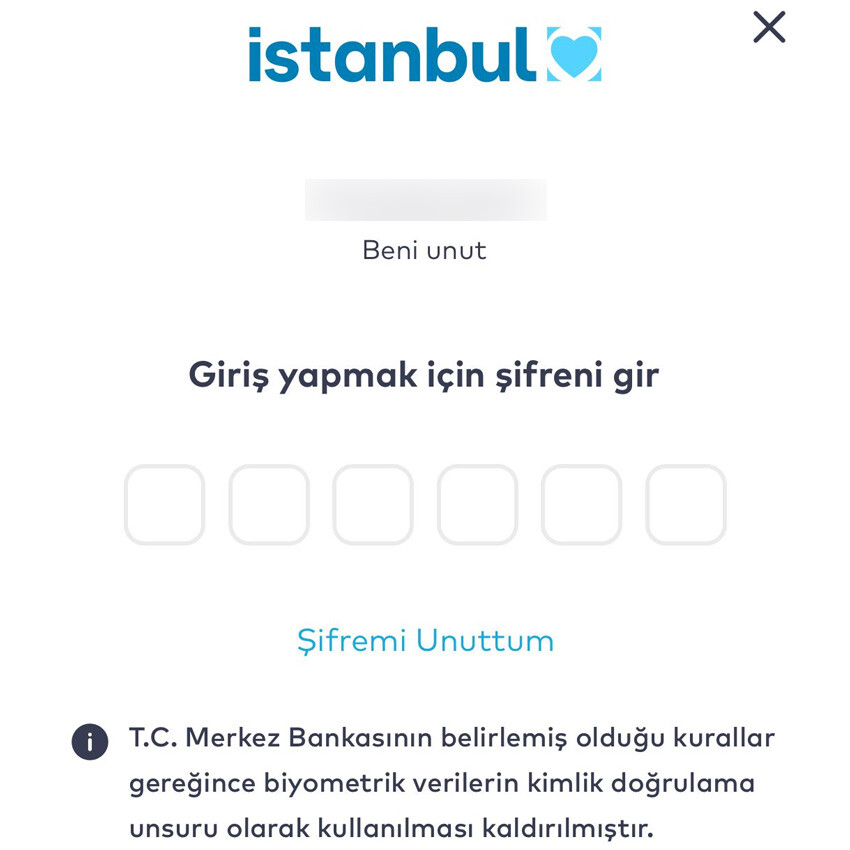The width and height of the screenshot is (850, 850).
Task: Focus the first password digit box
Action: 164,504
